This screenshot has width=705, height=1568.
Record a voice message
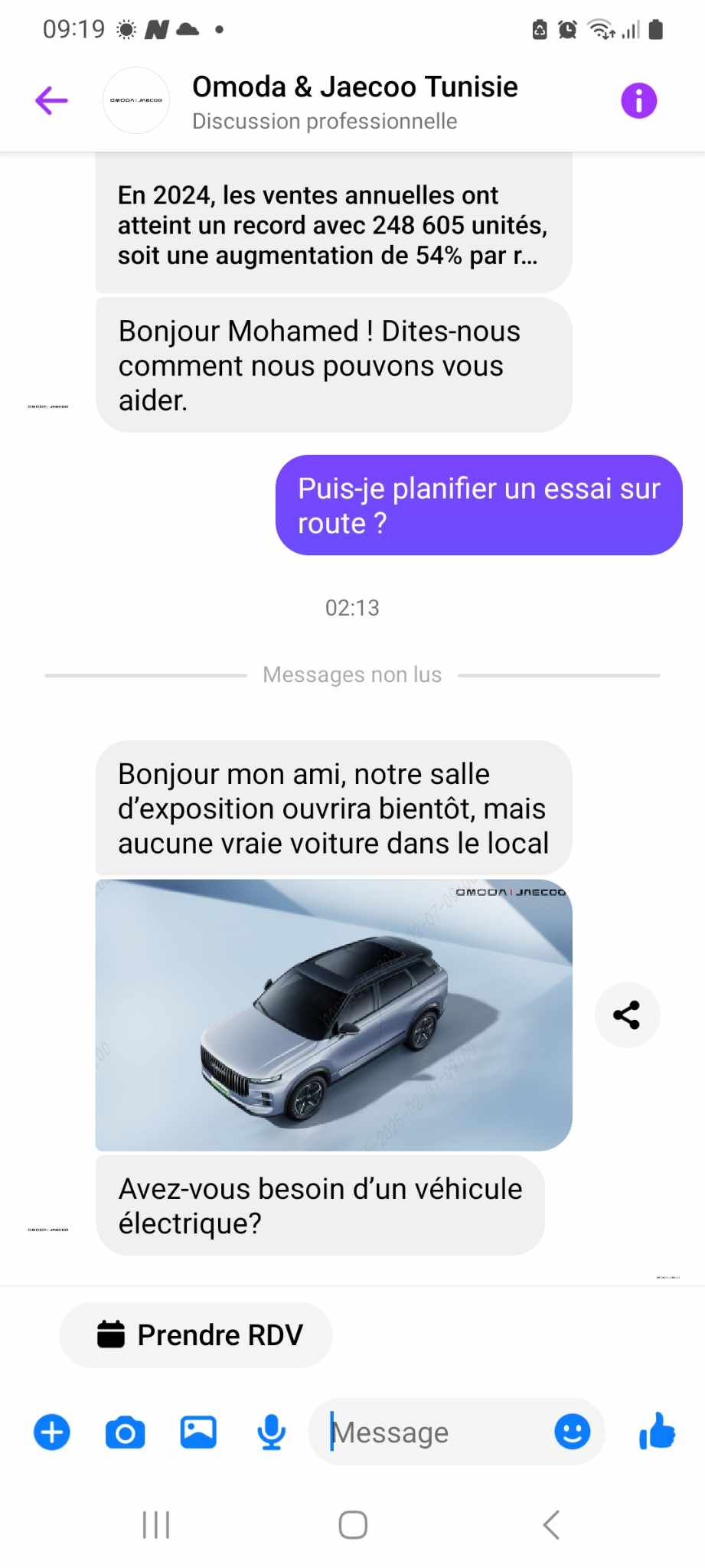271,1432
